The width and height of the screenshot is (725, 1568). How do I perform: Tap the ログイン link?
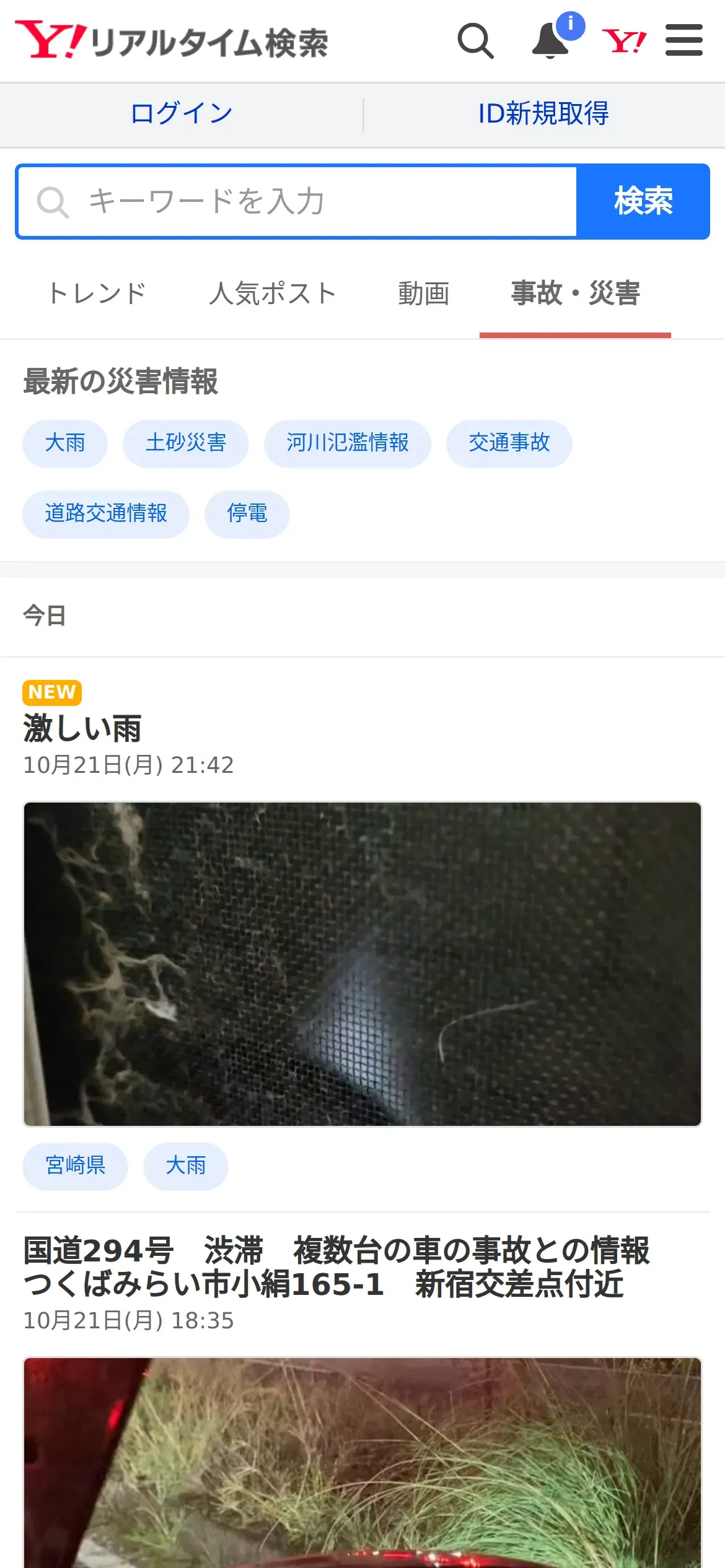click(x=182, y=113)
